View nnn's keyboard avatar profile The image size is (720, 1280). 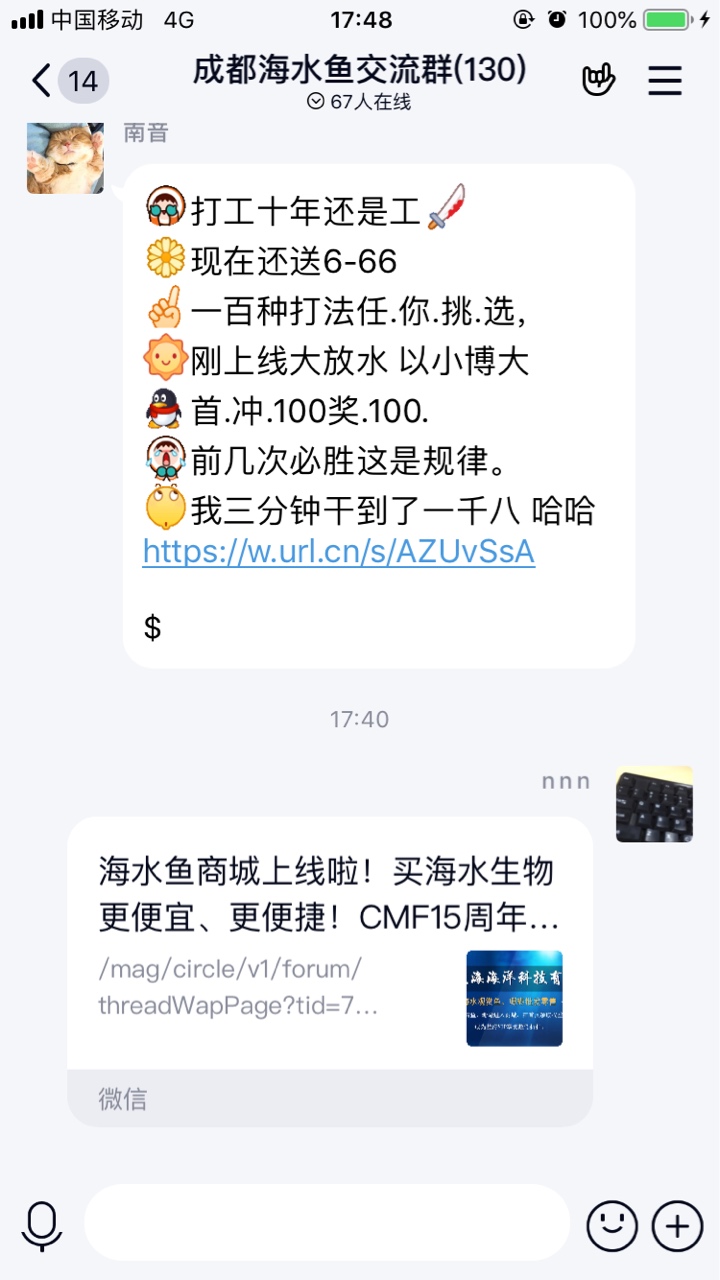pyautogui.click(x=654, y=804)
